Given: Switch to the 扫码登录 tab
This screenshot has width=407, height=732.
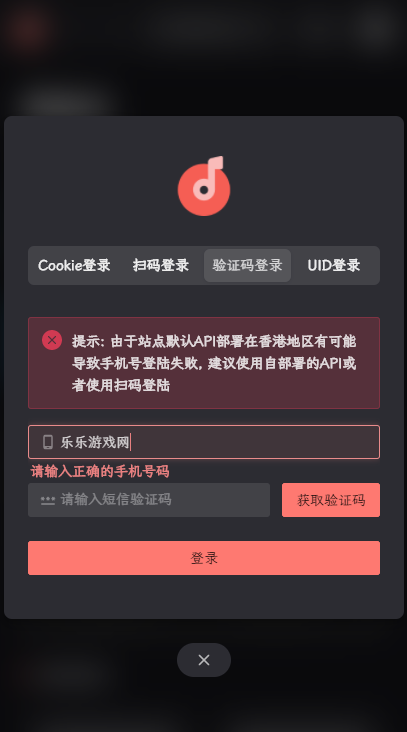Looking at the screenshot, I should coord(161,265).
